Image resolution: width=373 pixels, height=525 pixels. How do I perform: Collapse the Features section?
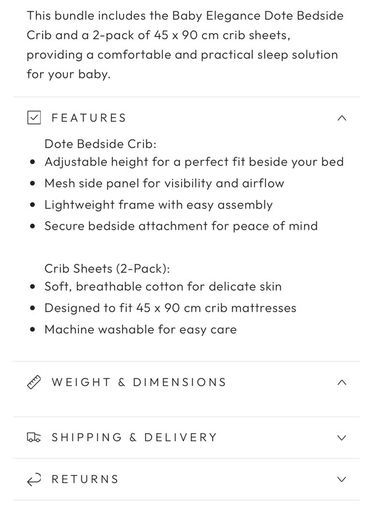point(186,118)
